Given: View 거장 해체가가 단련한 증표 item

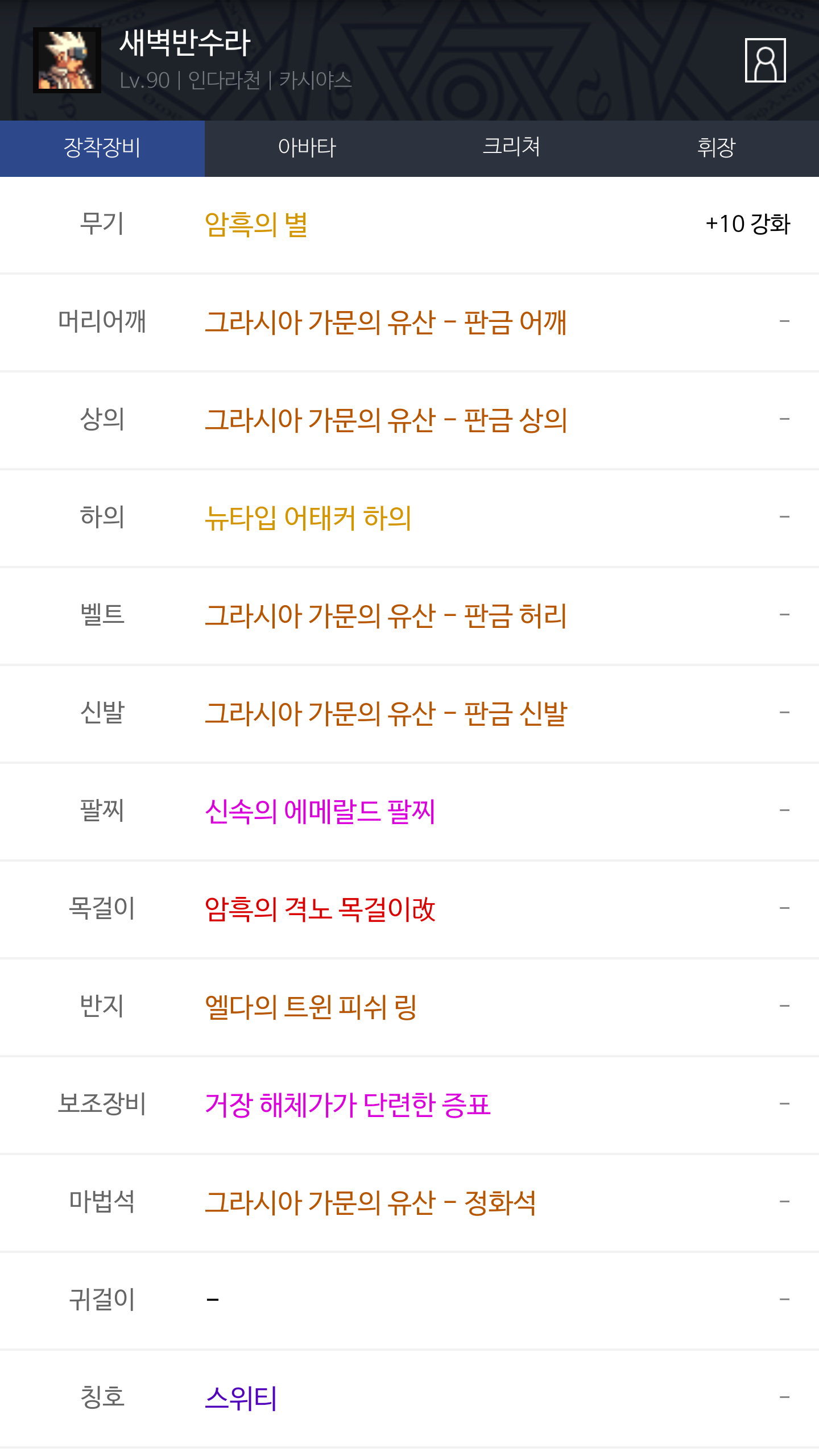Looking at the screenshot, I should [347, 1105].
